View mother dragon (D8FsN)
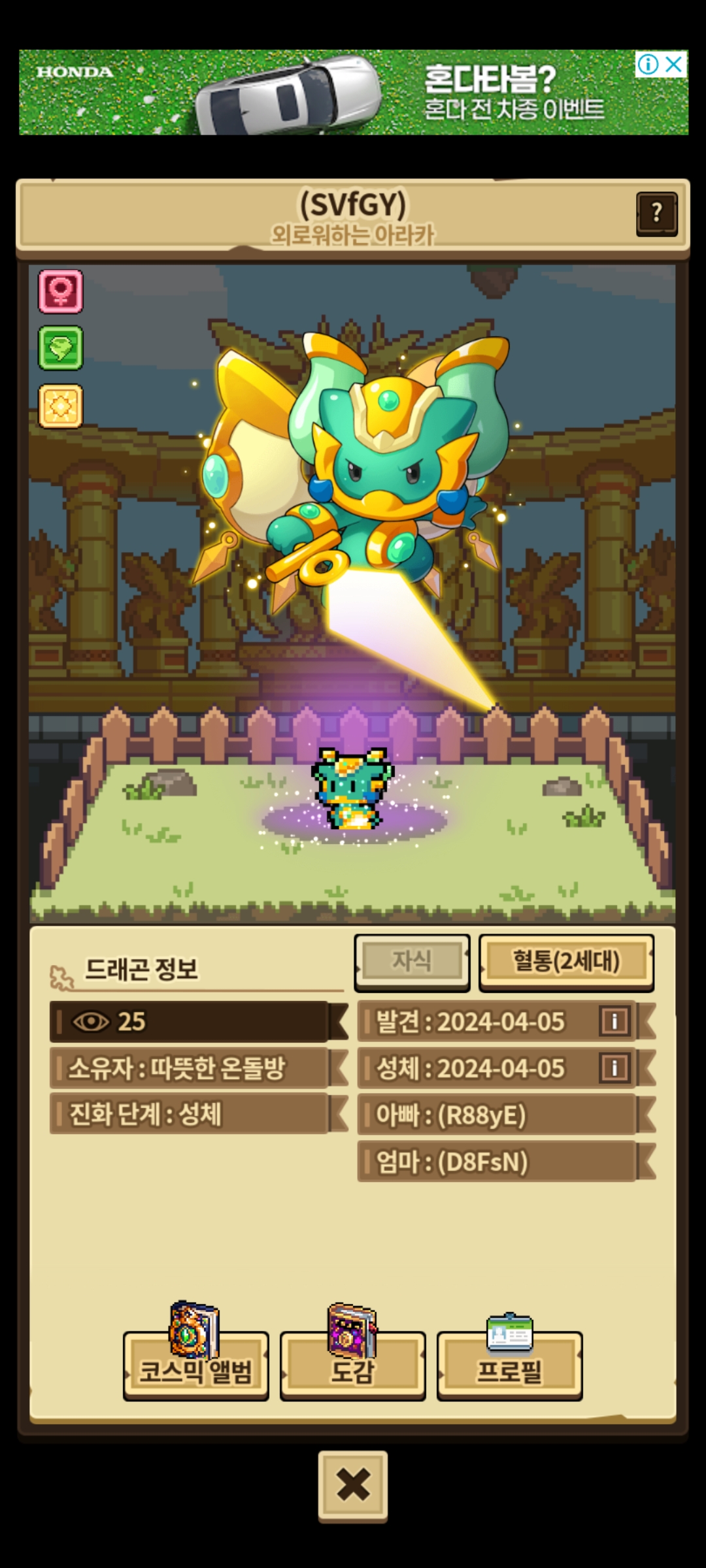Screen dimensions: 706x1568 coord(497,1162)
